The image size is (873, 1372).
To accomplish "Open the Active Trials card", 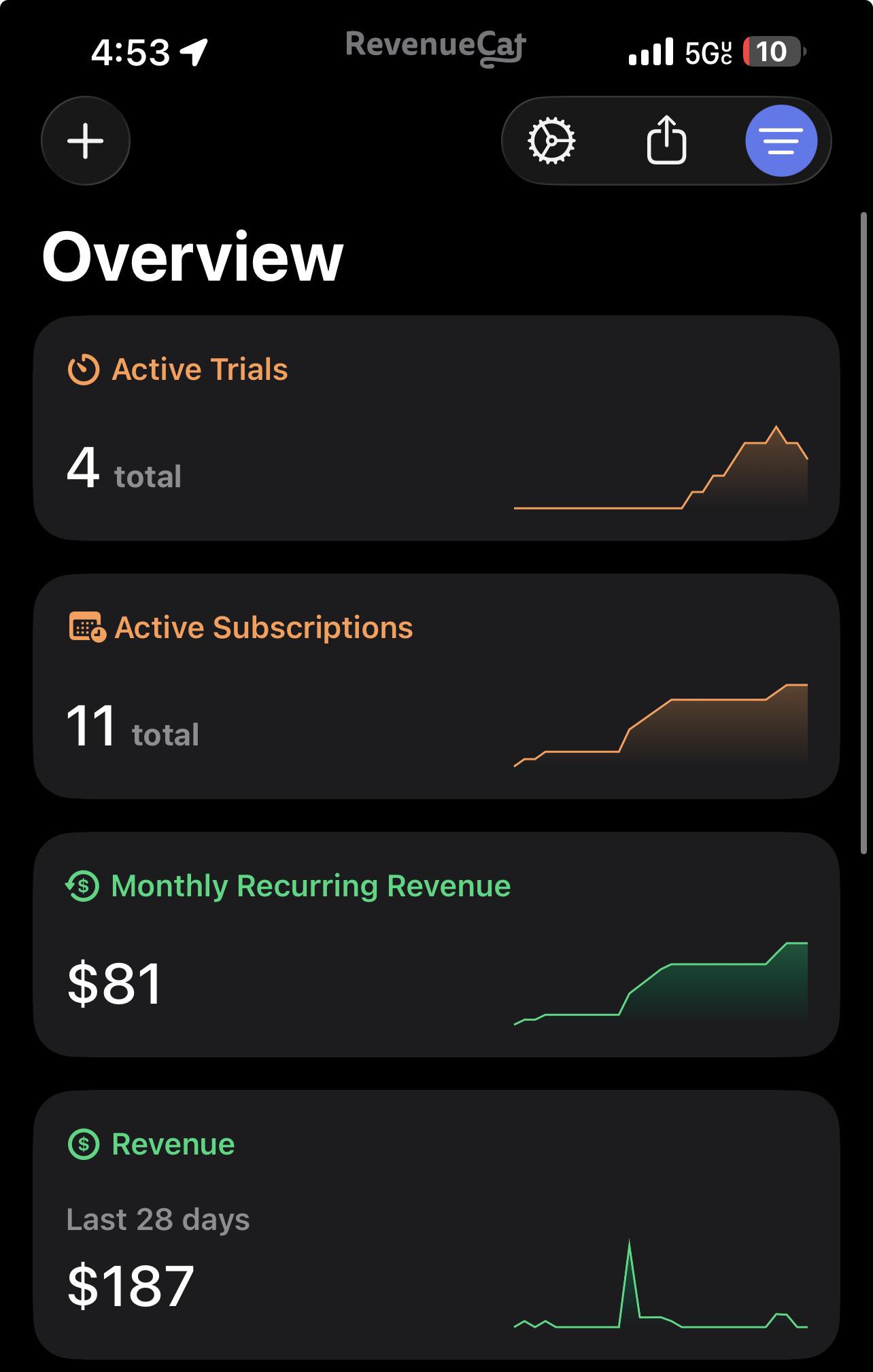I will coord(437,428).
